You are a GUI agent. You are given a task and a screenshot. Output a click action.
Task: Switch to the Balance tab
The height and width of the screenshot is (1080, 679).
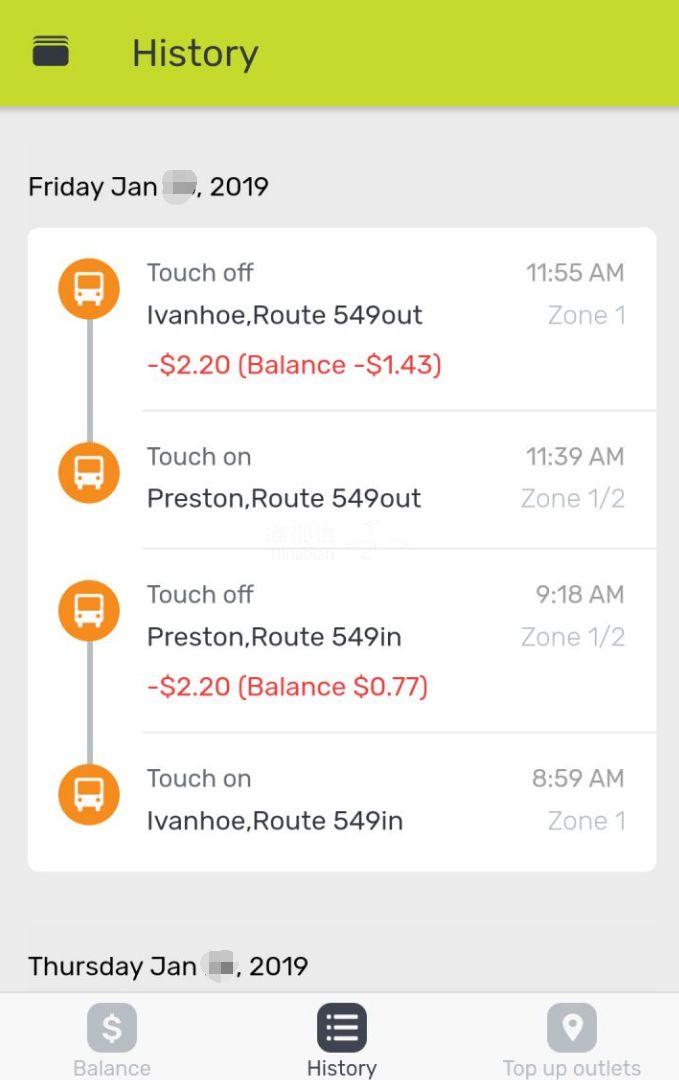[112, 1040]
